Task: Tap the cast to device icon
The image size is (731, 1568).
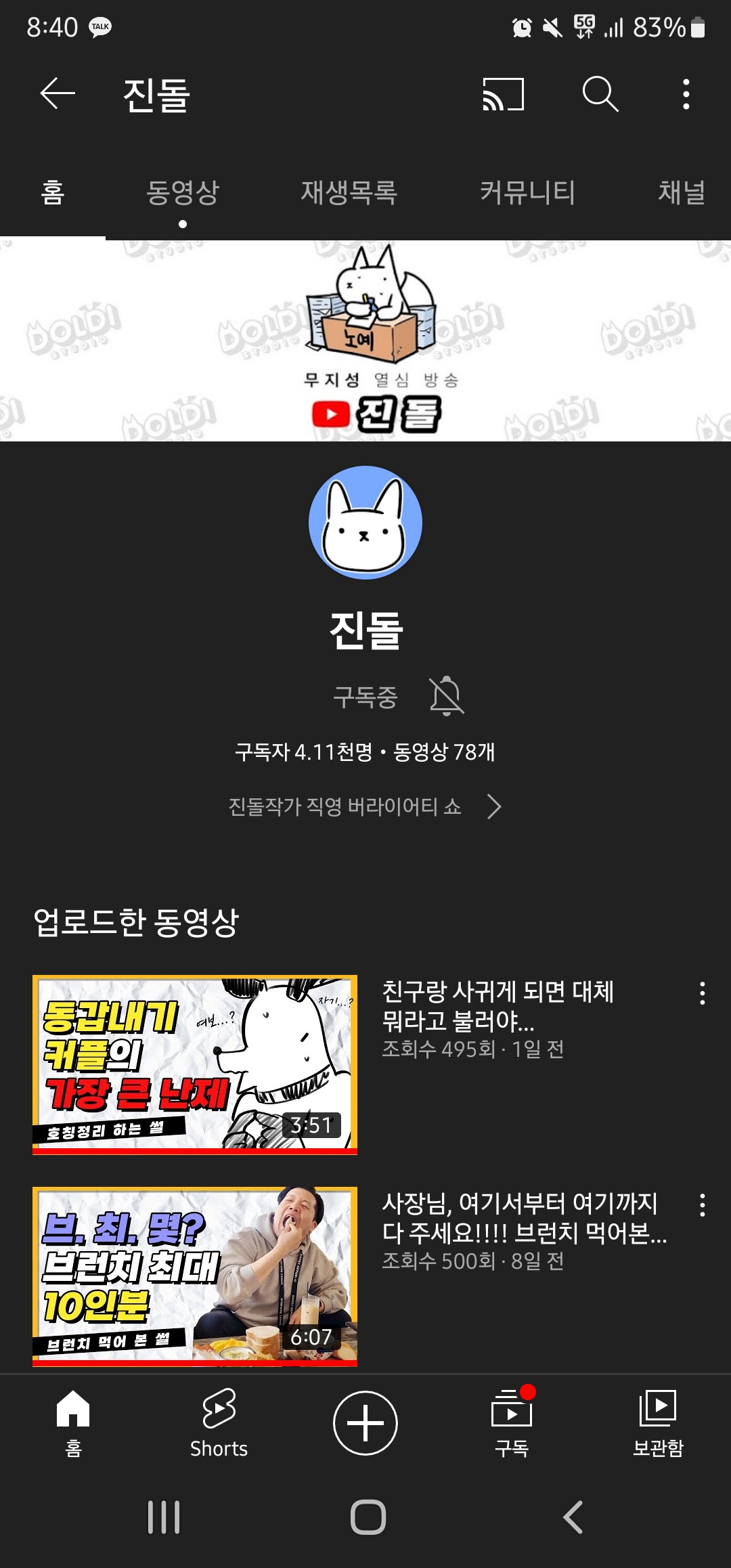Action: pos(503,93)
